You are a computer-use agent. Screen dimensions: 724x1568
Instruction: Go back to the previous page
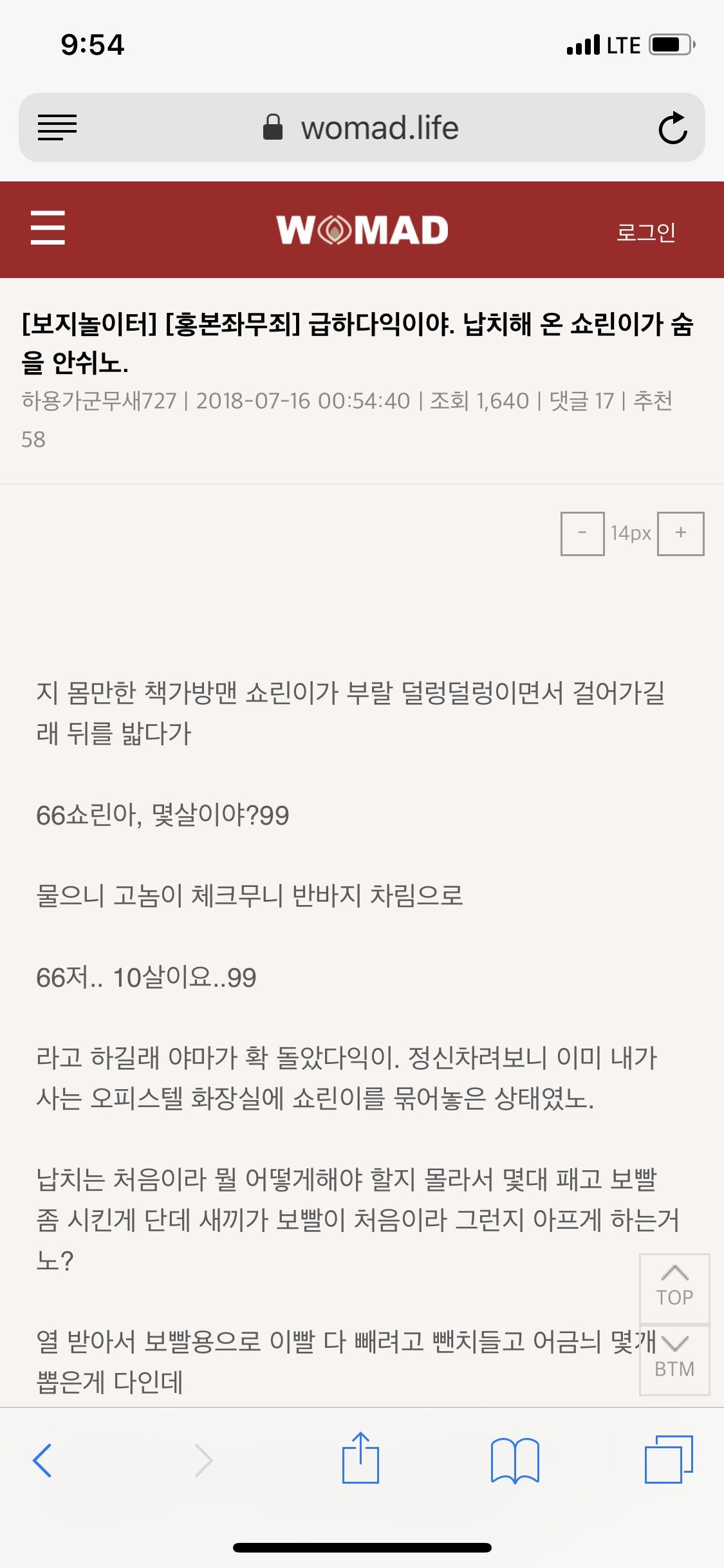click(42, 1460)
